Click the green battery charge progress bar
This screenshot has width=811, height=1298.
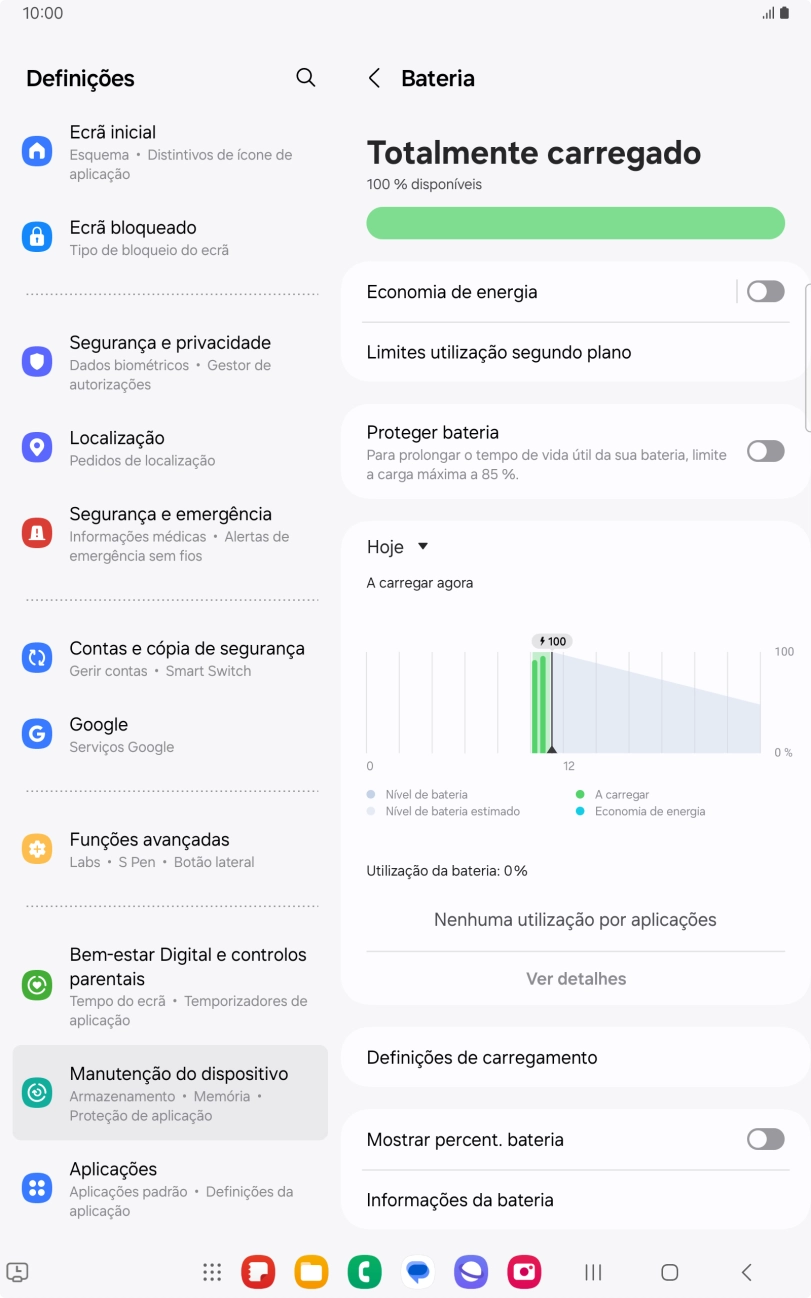click(576, 222)
